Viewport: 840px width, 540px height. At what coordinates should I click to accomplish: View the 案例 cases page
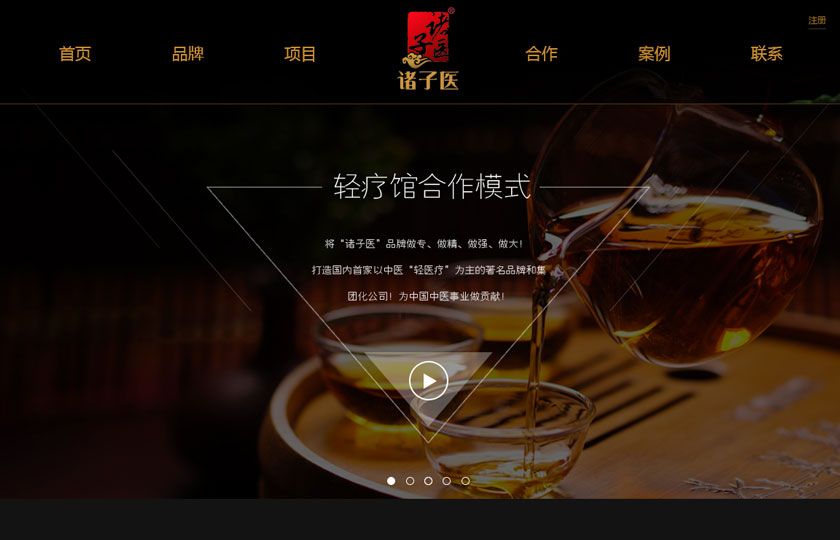[654, 54]
